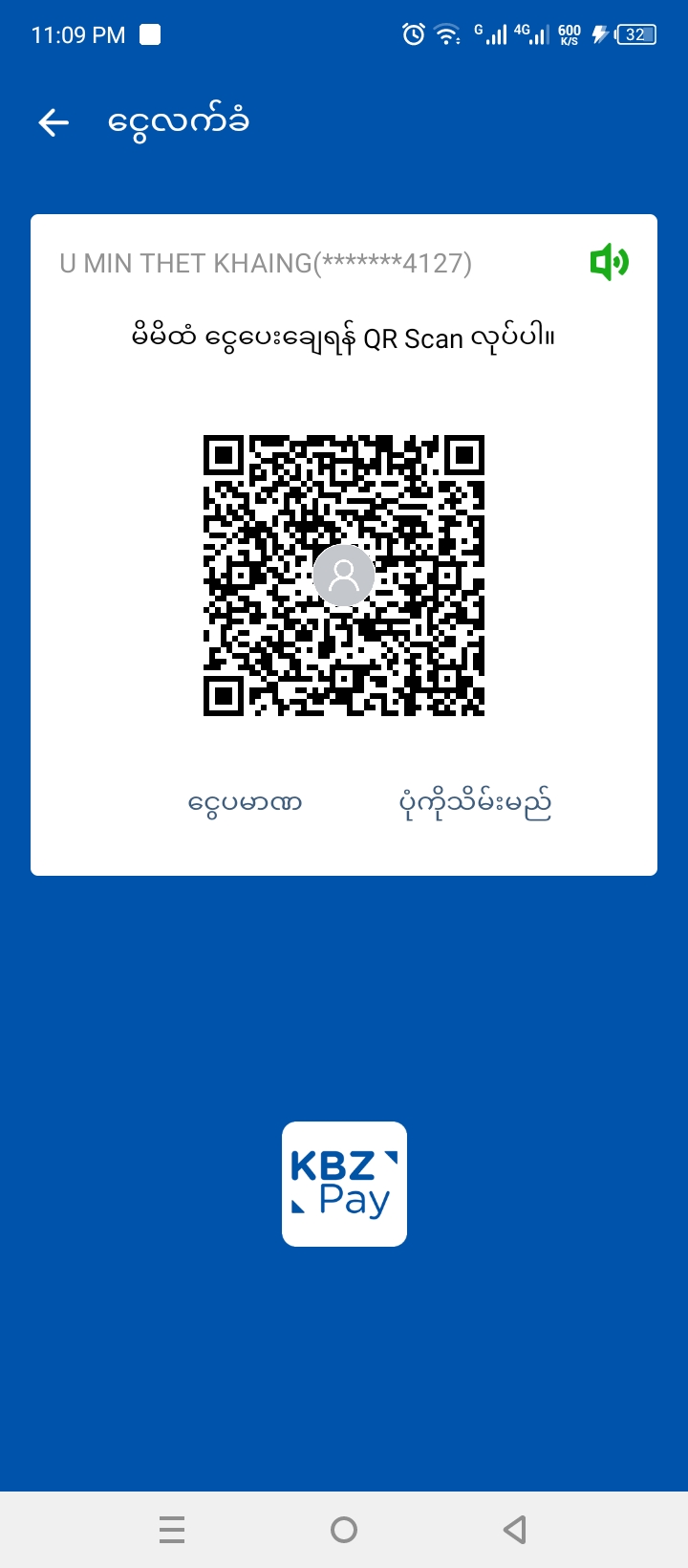Open the recent apps system button
This screenshot has width=688, height=1568.
click(x=172, y=1530)
